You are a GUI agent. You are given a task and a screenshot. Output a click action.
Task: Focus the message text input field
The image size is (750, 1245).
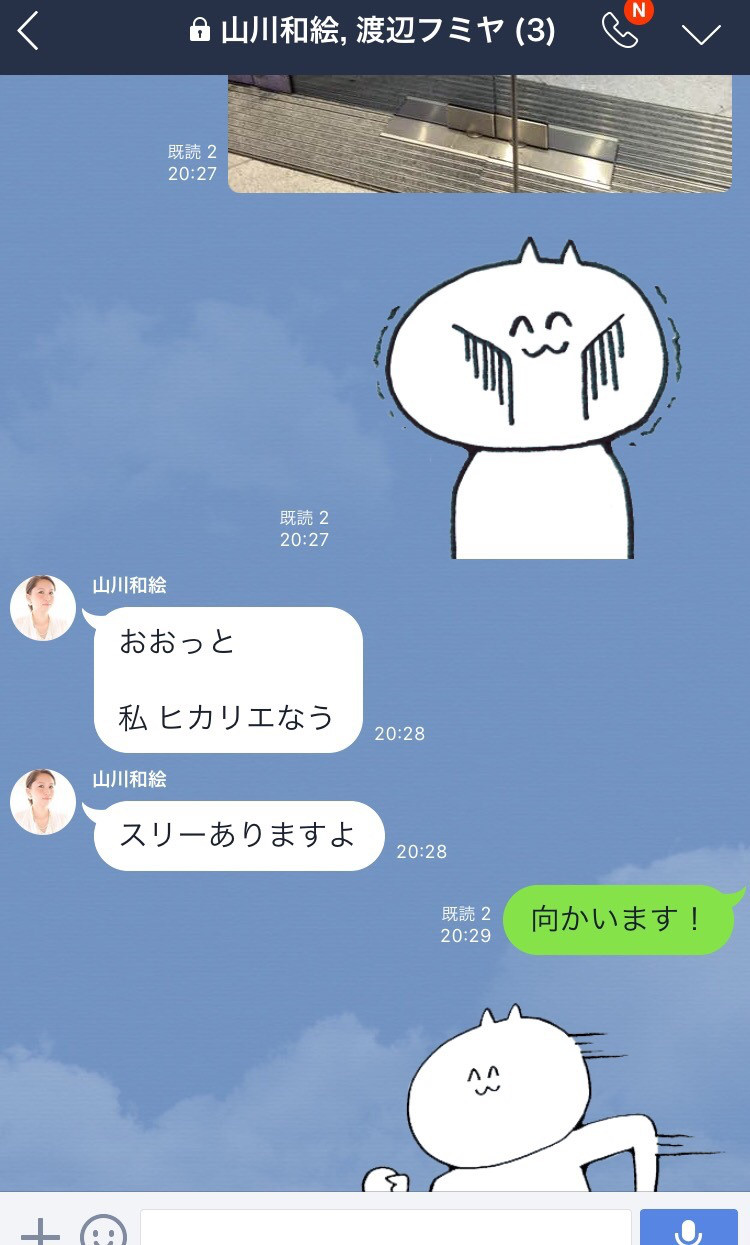385,1229
